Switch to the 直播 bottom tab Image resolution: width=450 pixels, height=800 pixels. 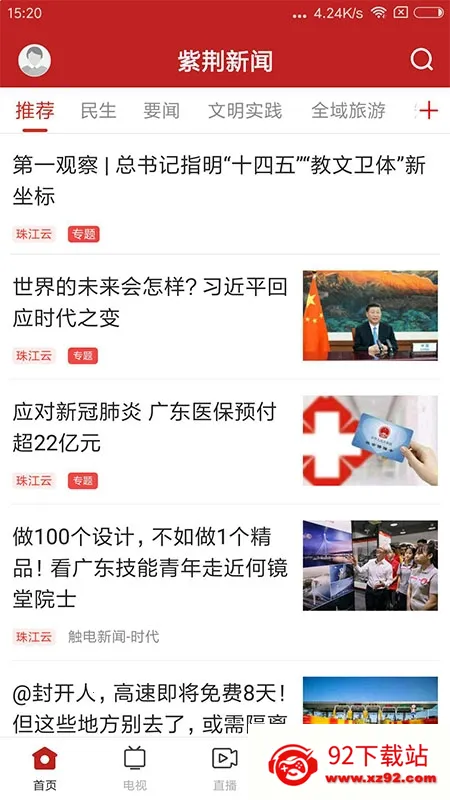click(x=225, y=768)
